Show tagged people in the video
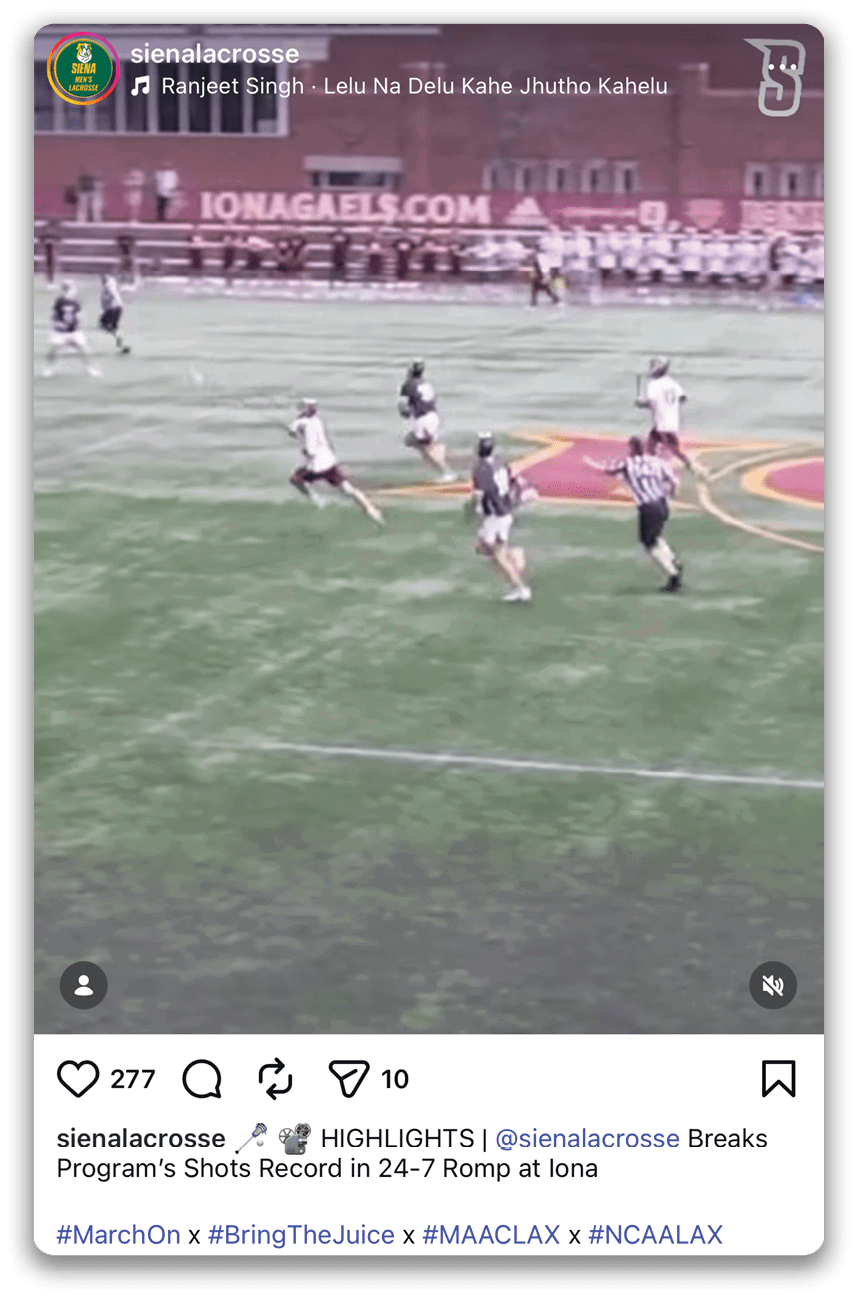Viewport: 858px width, 1297px height. (84, 986)
